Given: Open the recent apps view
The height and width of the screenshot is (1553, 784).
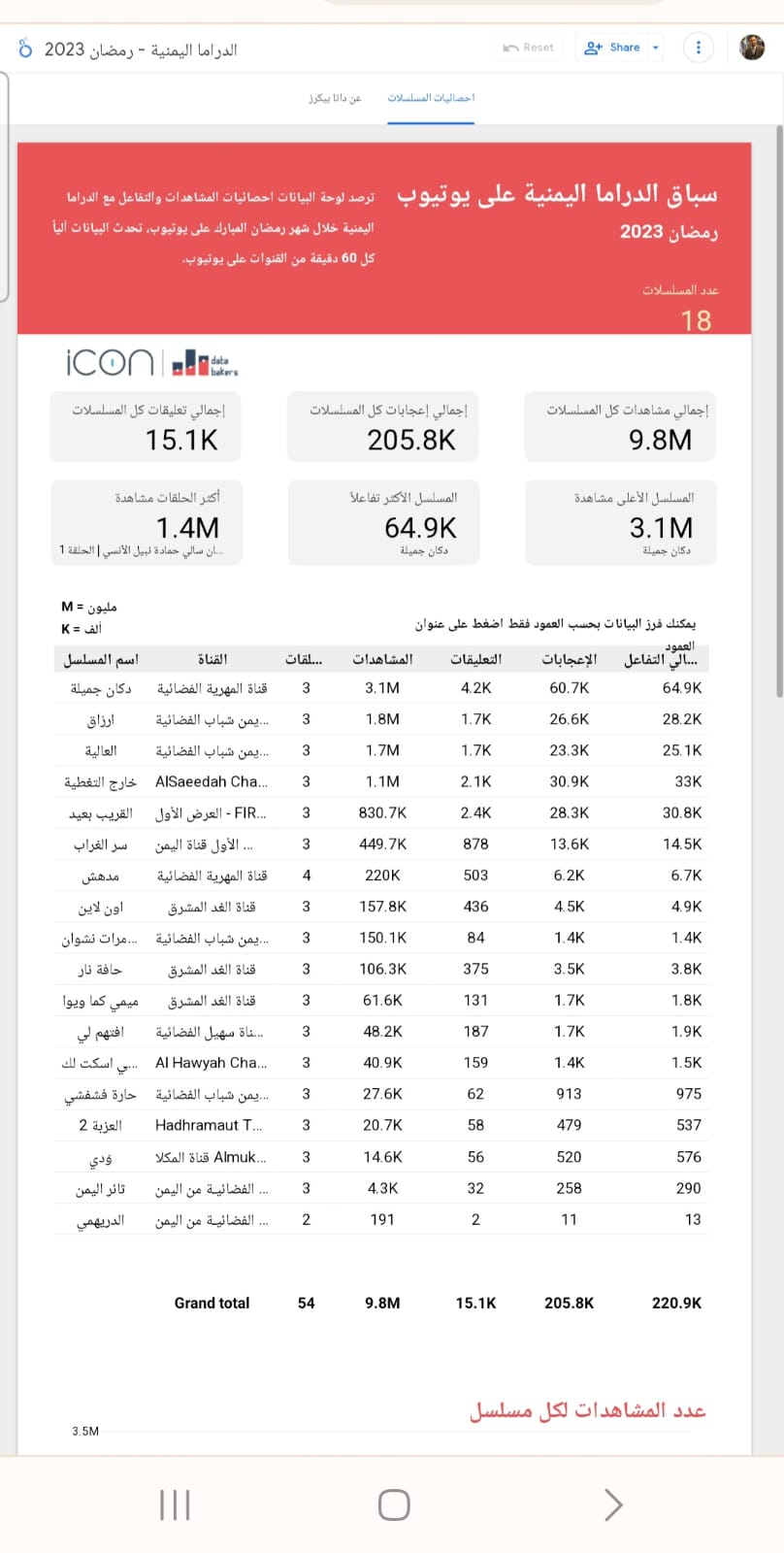Looking at the screenshot, I should coord(175,1505).
